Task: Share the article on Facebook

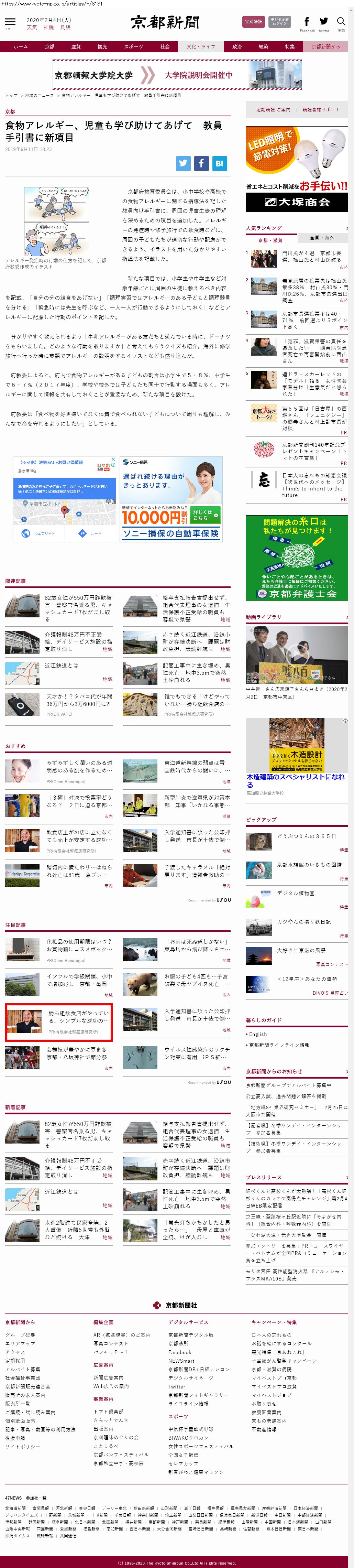Action: click(x=201, y=163)
